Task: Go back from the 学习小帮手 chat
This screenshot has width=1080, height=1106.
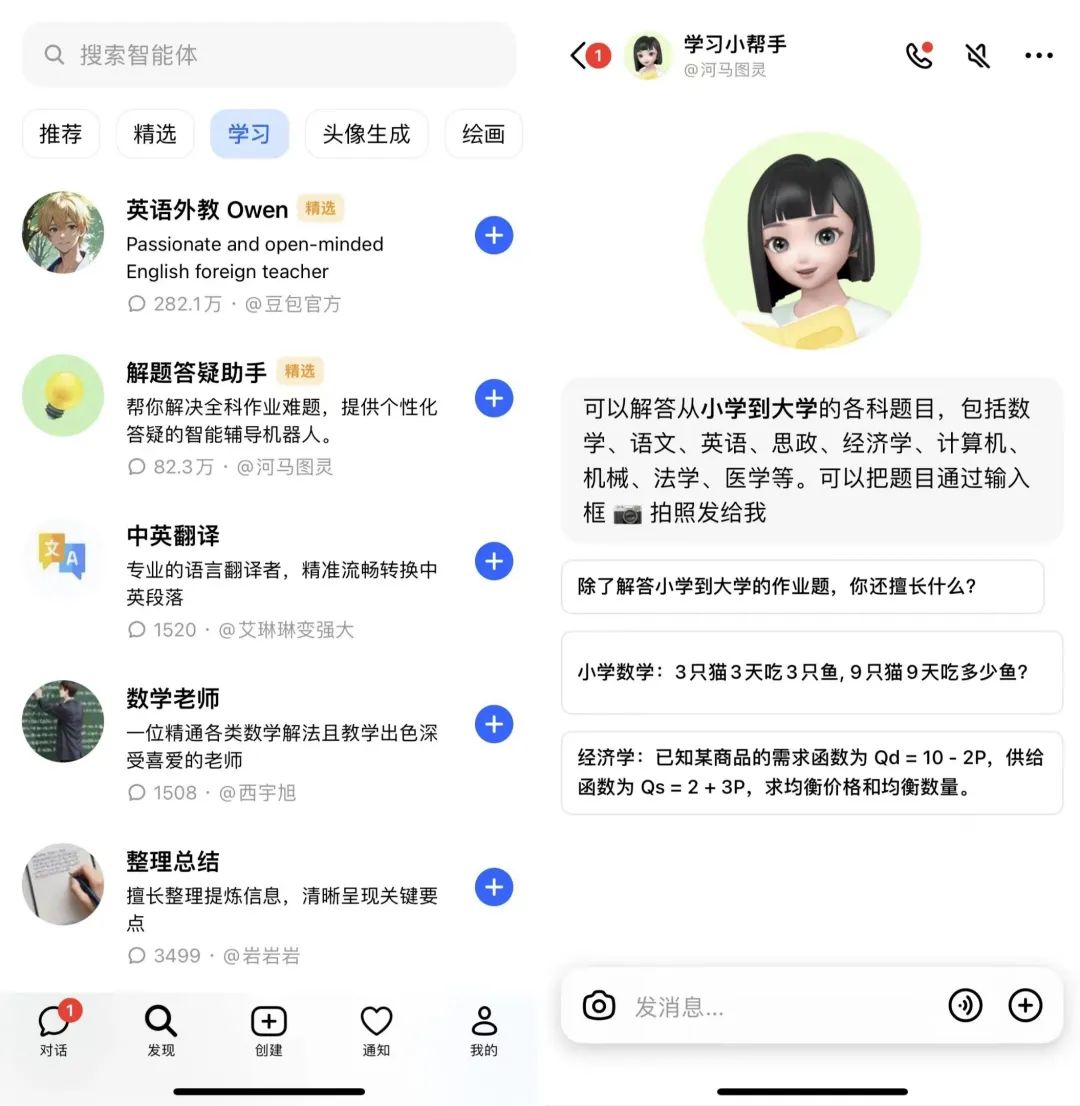Action: tap(579, 56)
